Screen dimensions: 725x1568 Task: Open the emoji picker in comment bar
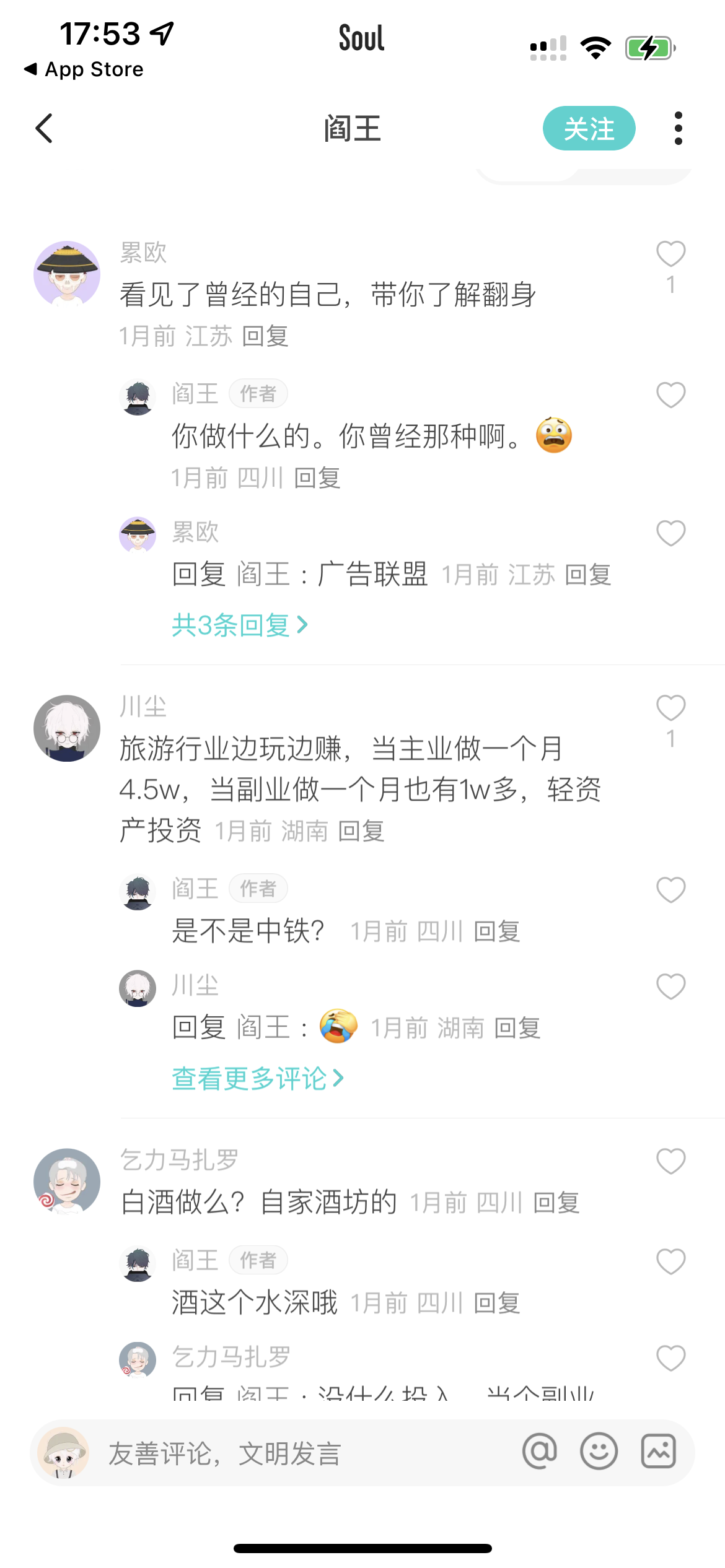(599, 1451)
